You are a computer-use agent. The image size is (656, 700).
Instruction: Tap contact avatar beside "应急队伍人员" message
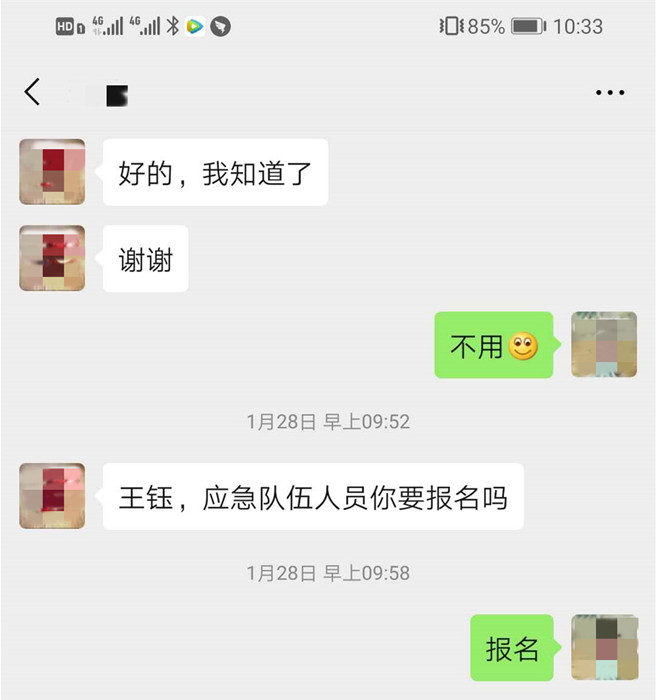[x=52, y=496]
